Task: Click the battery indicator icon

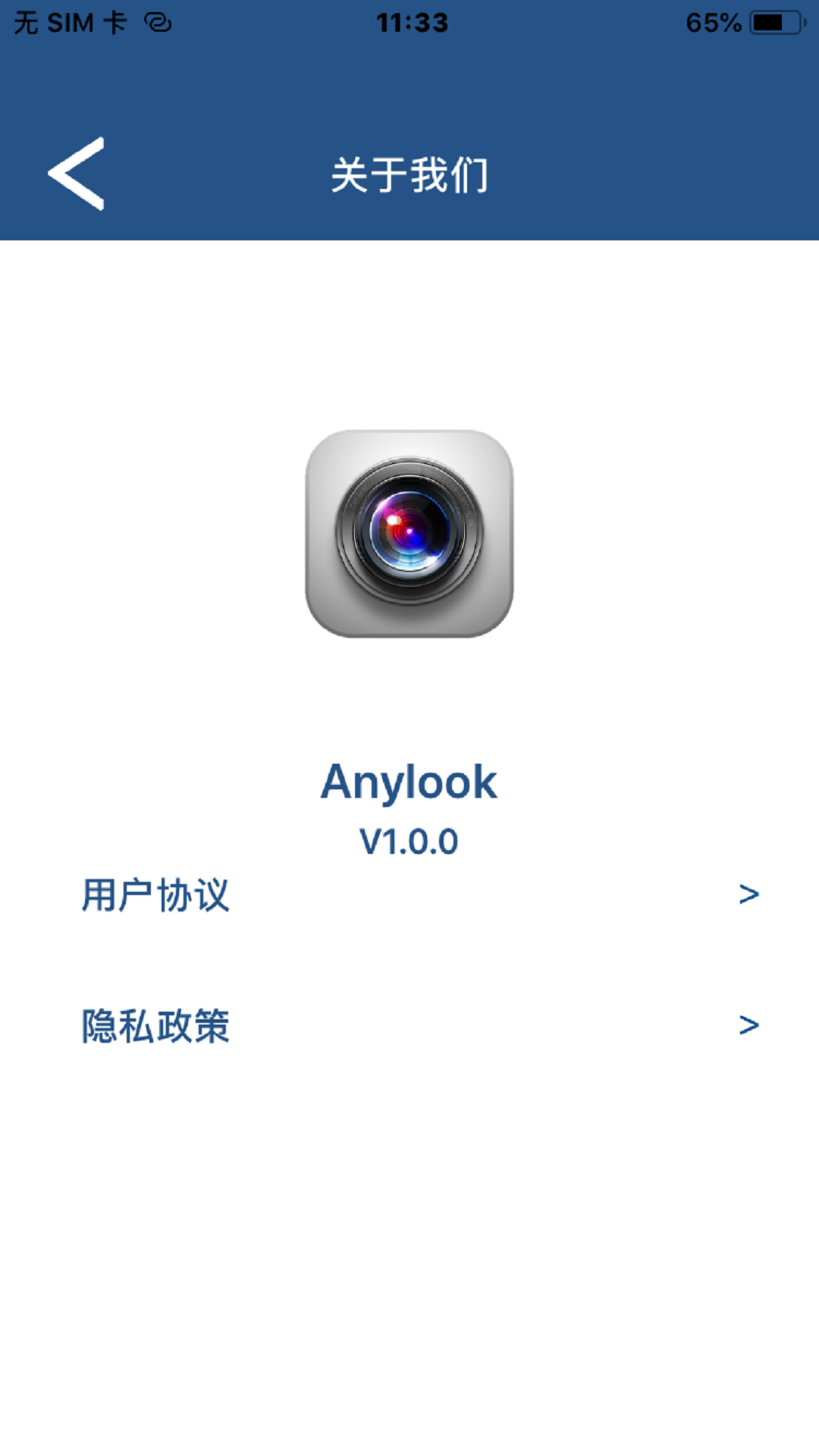Action: pos(773,23)
